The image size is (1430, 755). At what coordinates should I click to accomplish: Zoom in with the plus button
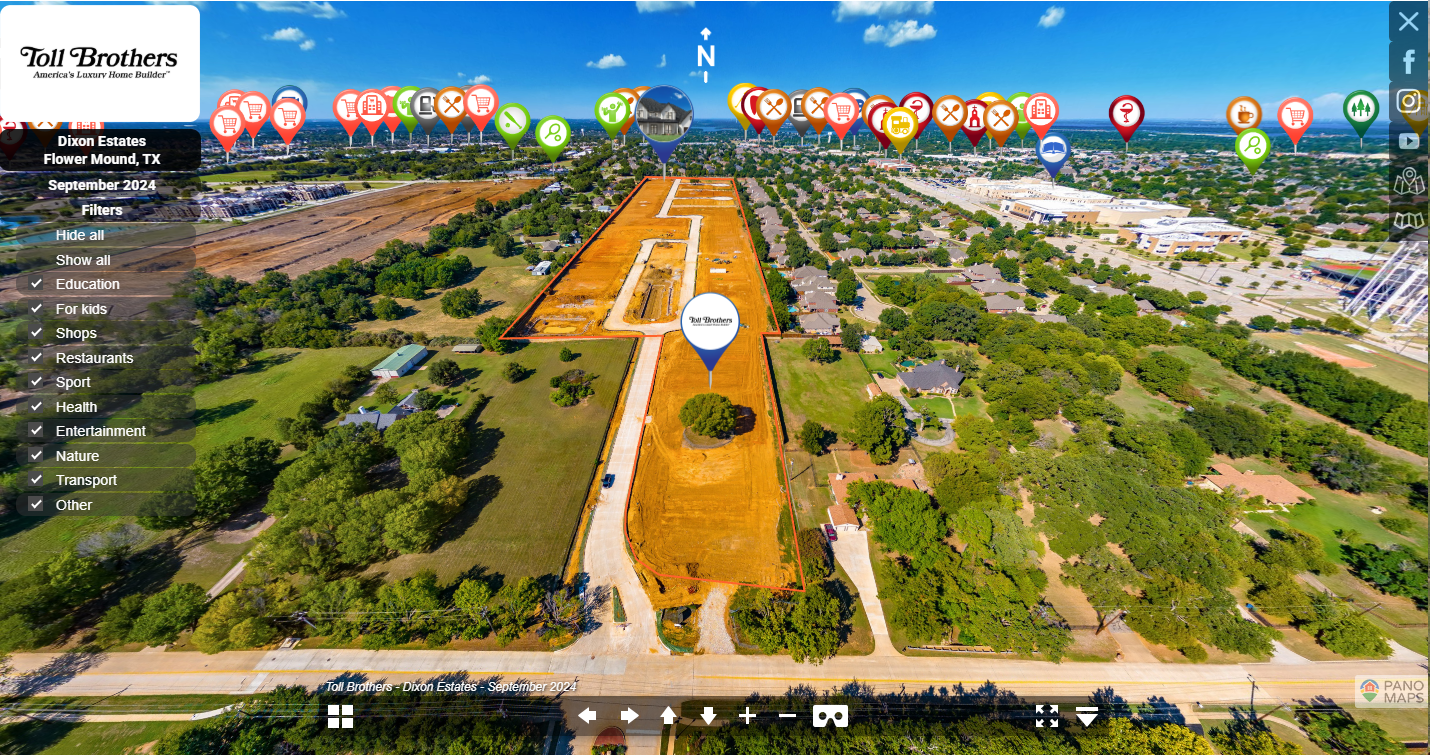point(748,716)
